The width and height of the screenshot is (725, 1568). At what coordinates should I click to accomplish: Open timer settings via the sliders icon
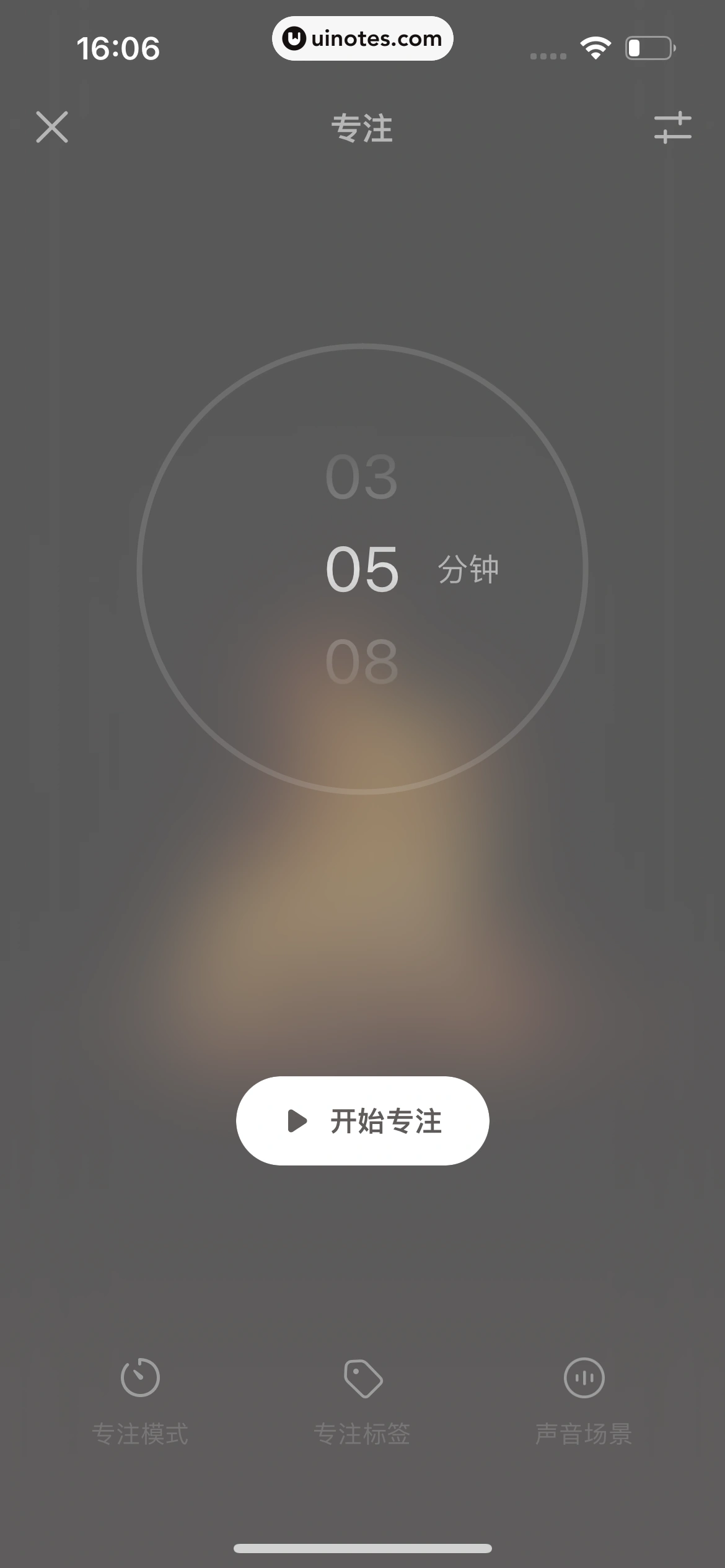(674, 128)
